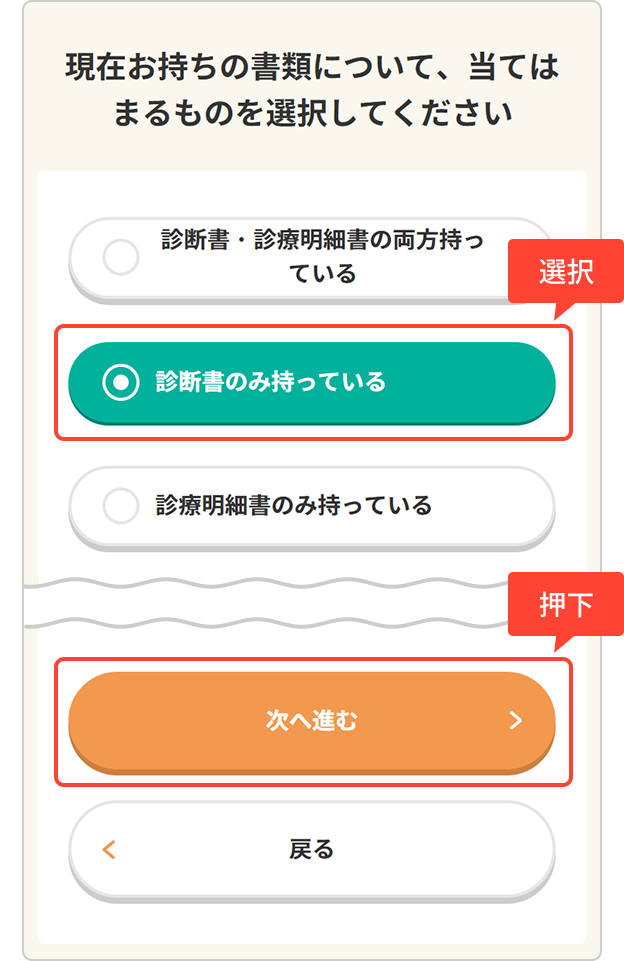Image resolution: width=624 pixels, height=961 pixels.
Task: Choose 診断書のみ持っている option
Action: click(x=311, y=382)
